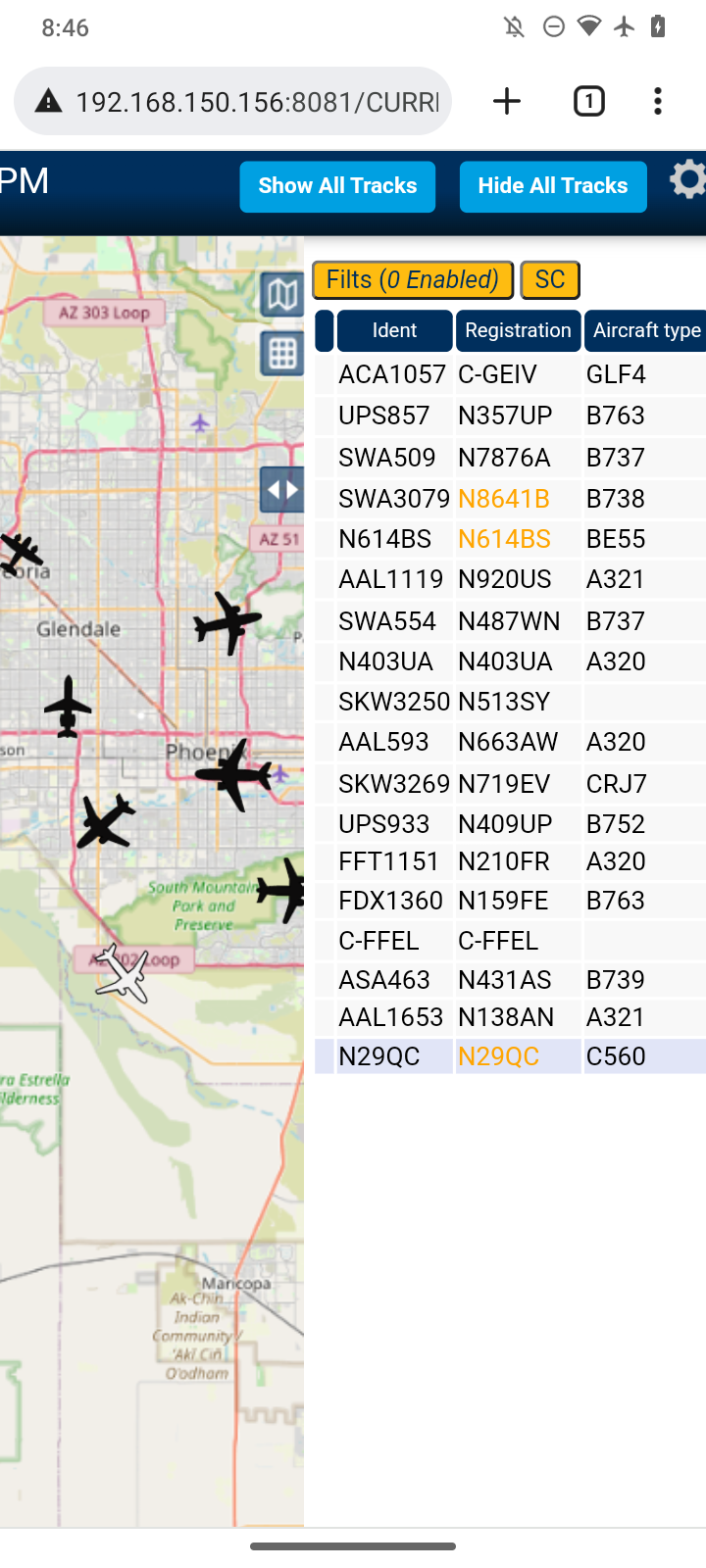Tap the SC button
Screen dimensions: 706x1568
click(x=550, y=280)
